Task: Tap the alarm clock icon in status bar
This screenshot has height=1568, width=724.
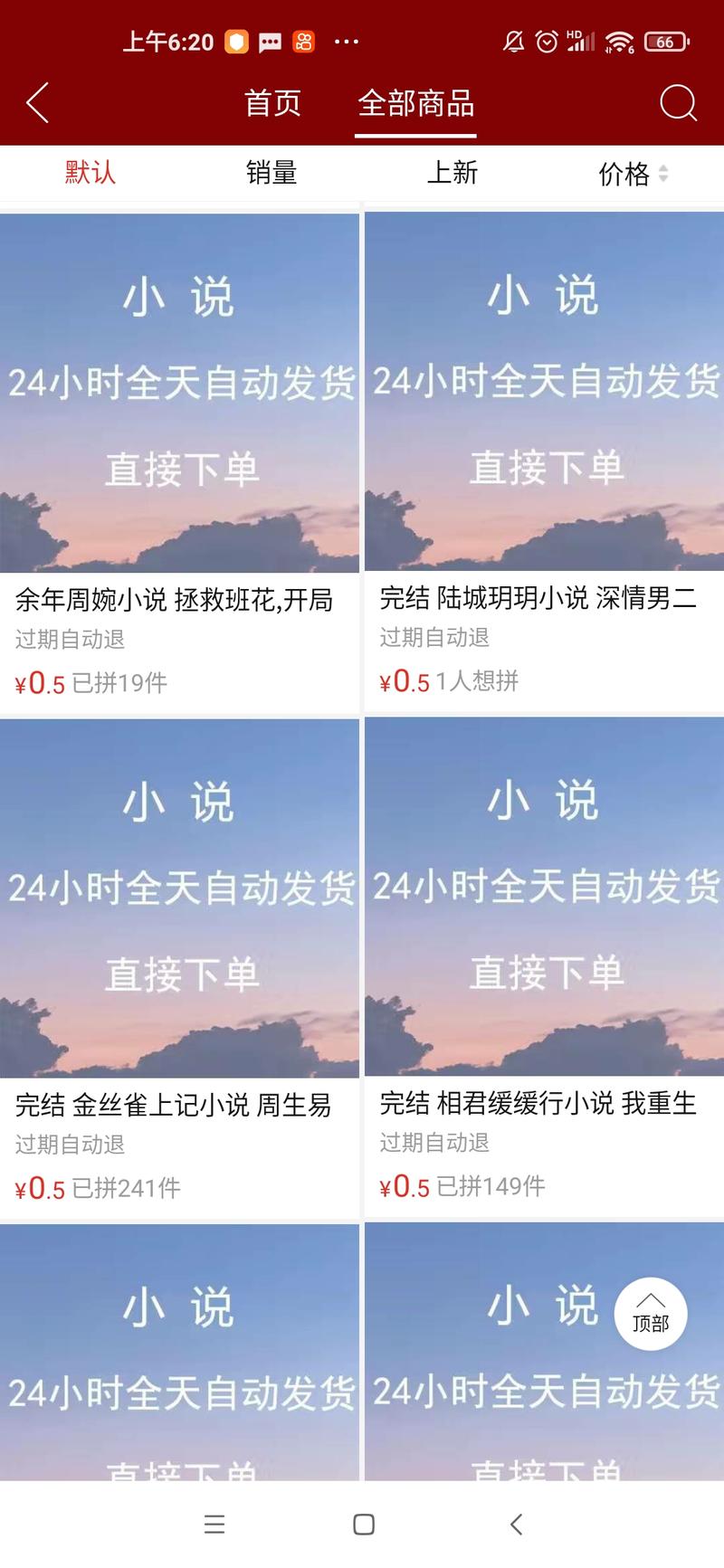Action: click(545, 42)
